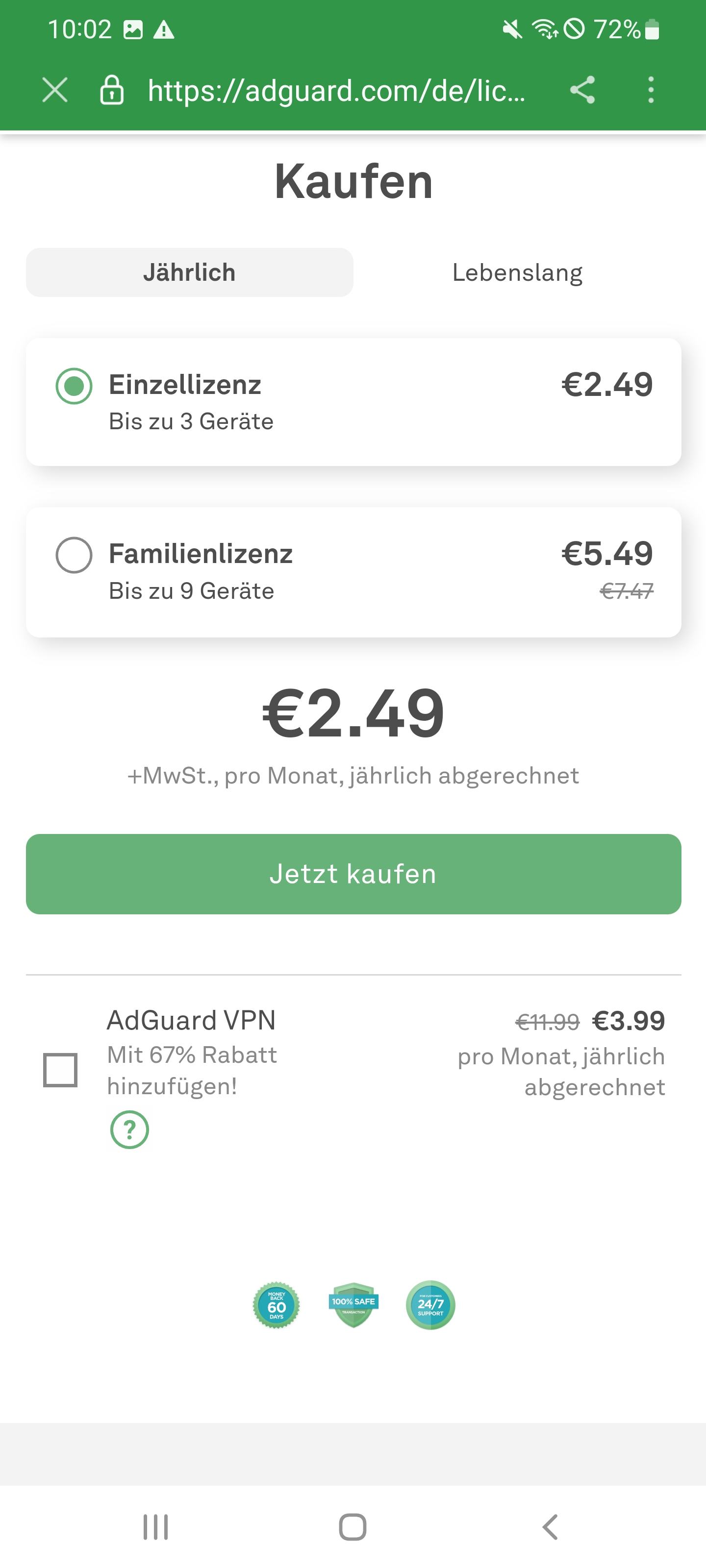Select the Einzellizenz option
706x1568 pixels.
(353, 402)
